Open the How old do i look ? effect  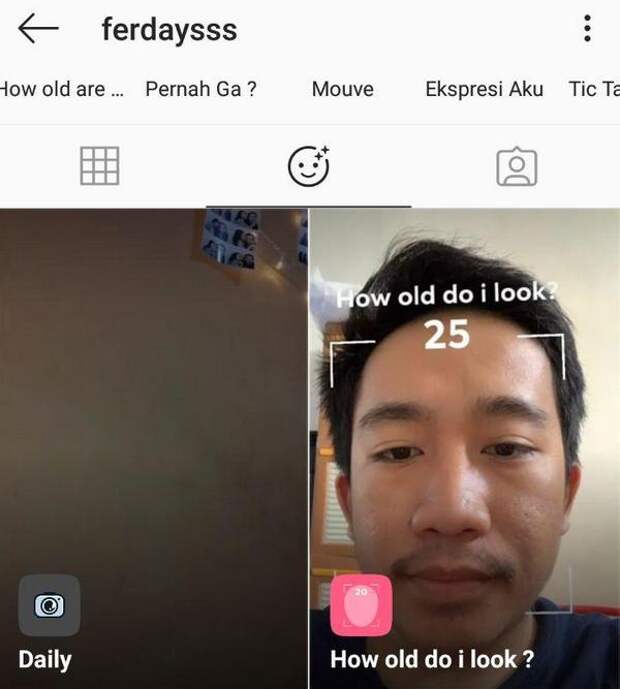coord(464,450)
